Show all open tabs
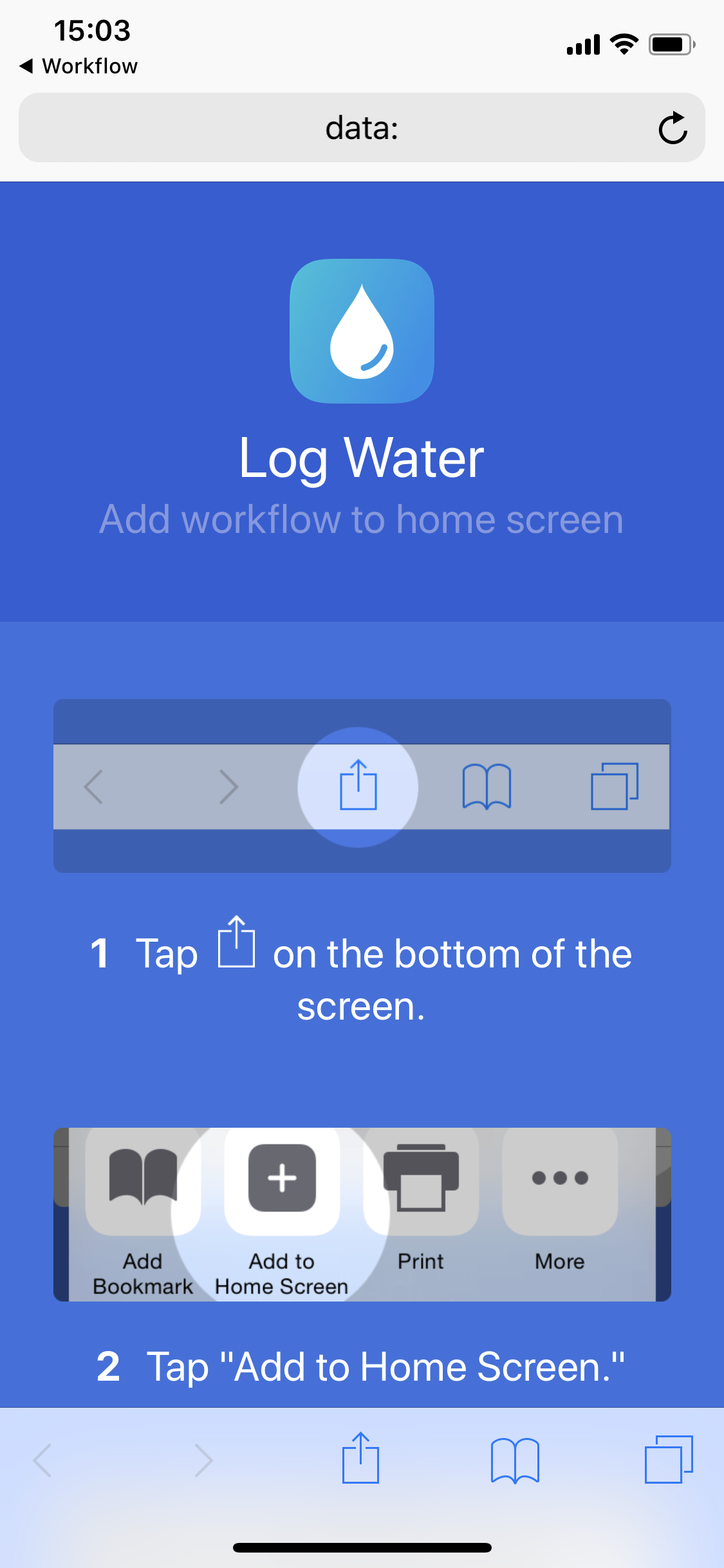The width and height of the screenshot is (724, 1568). pos(669,1459)
